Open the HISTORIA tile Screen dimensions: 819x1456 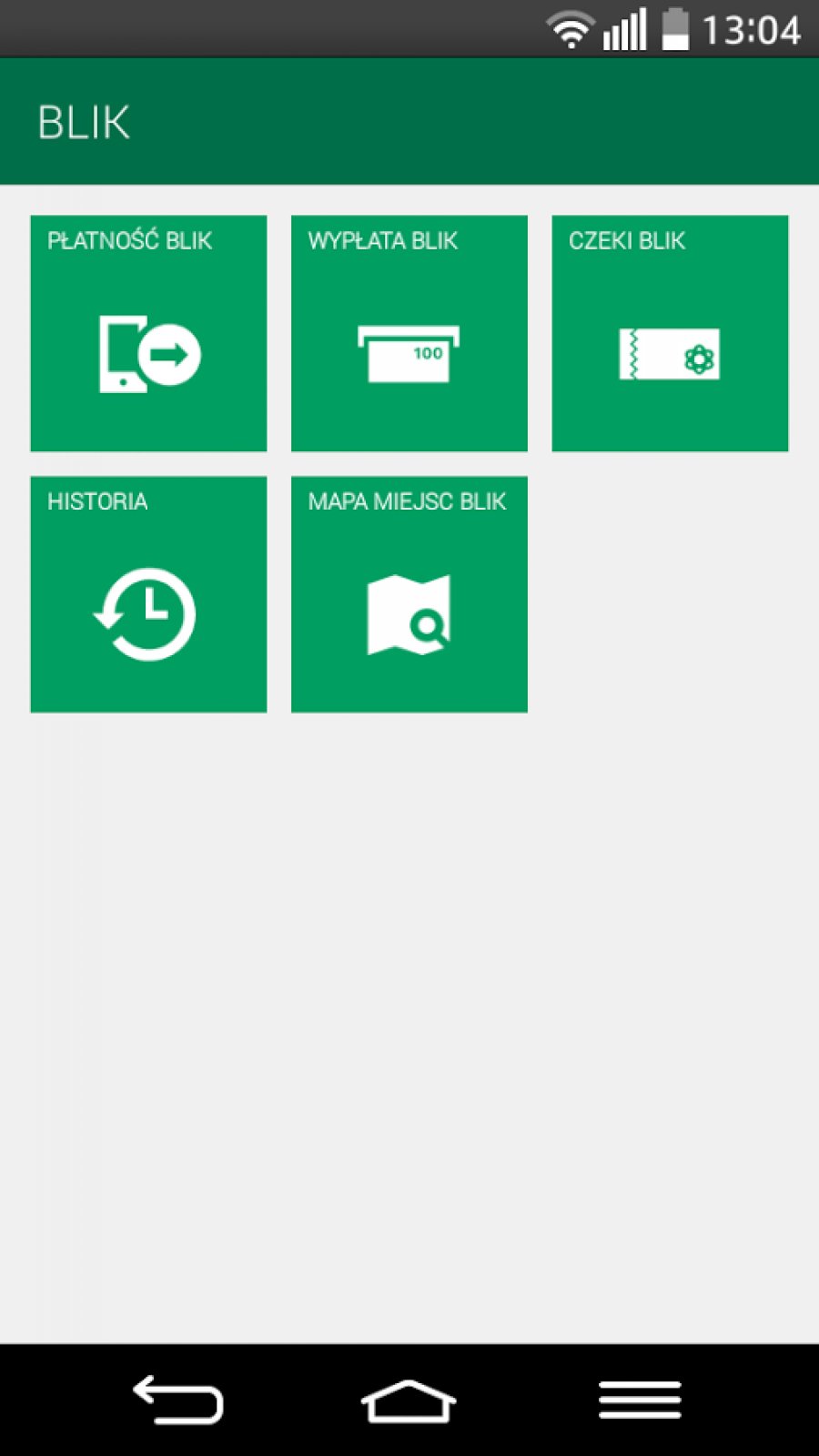point(148,591)
